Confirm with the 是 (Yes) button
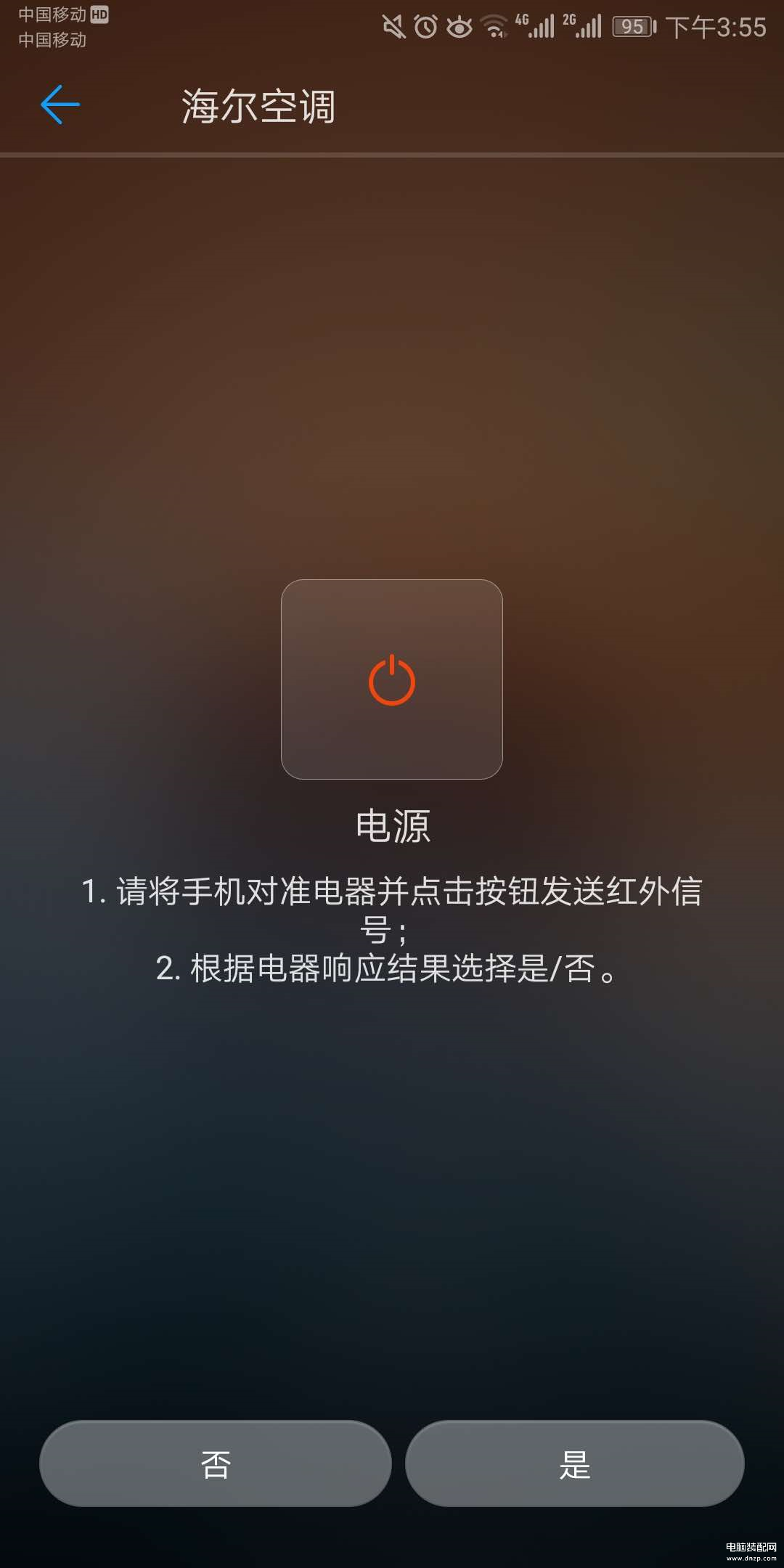This screenshot has height=1568, width=784. click(x=575, y=1463)
